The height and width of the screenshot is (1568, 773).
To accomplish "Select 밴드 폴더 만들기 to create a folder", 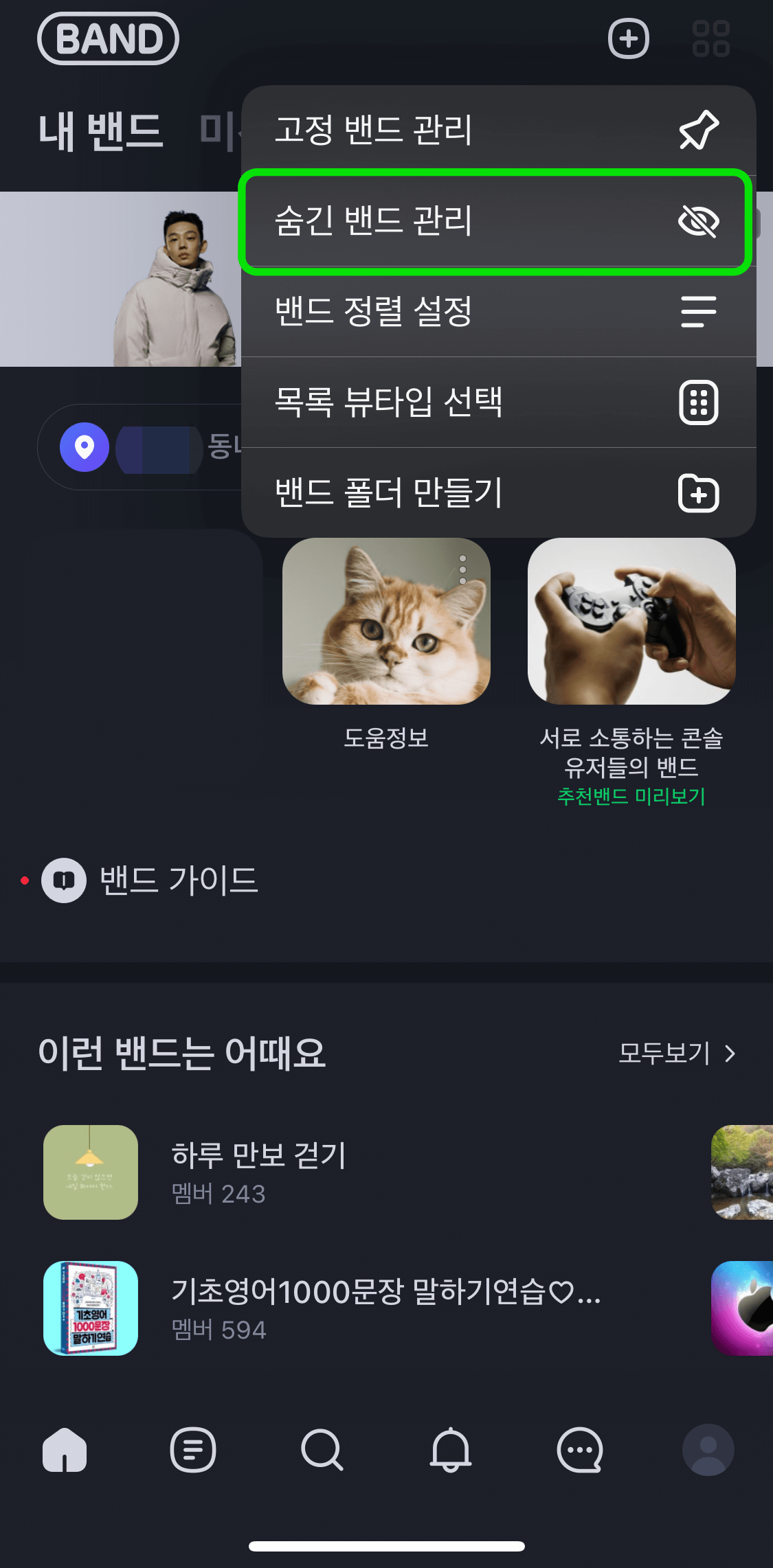I will tap(388, 493).
